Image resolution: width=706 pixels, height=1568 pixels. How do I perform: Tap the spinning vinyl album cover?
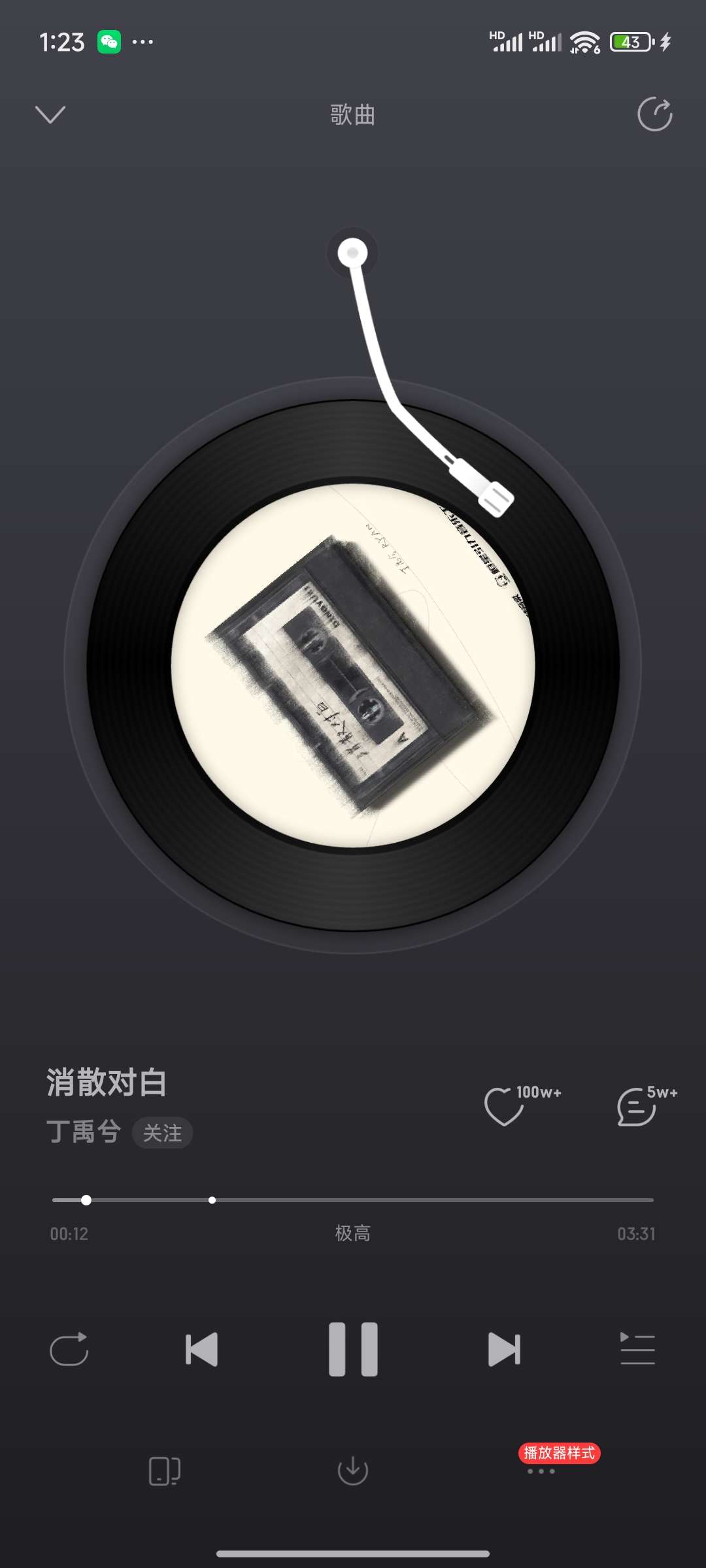tap(353, 666)
